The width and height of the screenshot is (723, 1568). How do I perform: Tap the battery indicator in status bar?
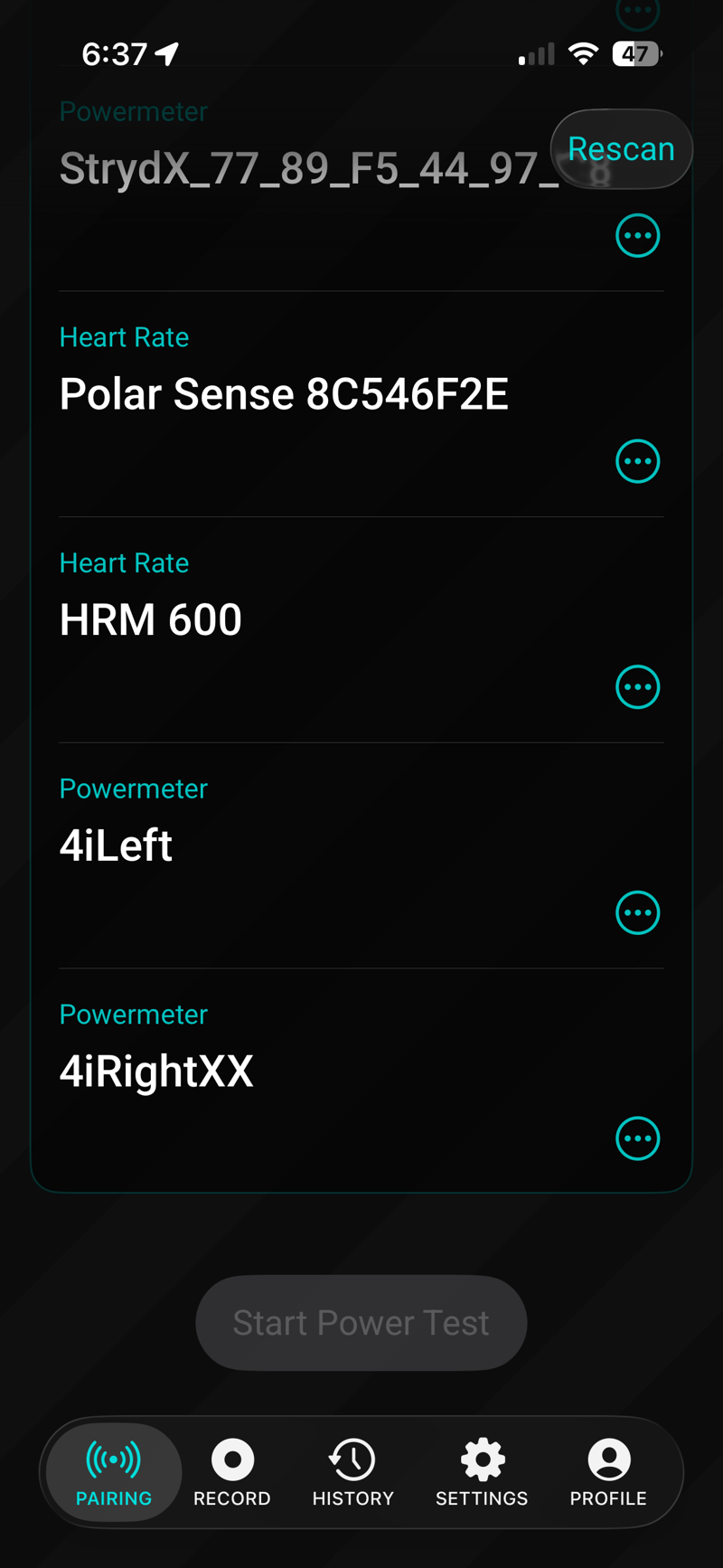pyautogui.click(x=636, y=54)
